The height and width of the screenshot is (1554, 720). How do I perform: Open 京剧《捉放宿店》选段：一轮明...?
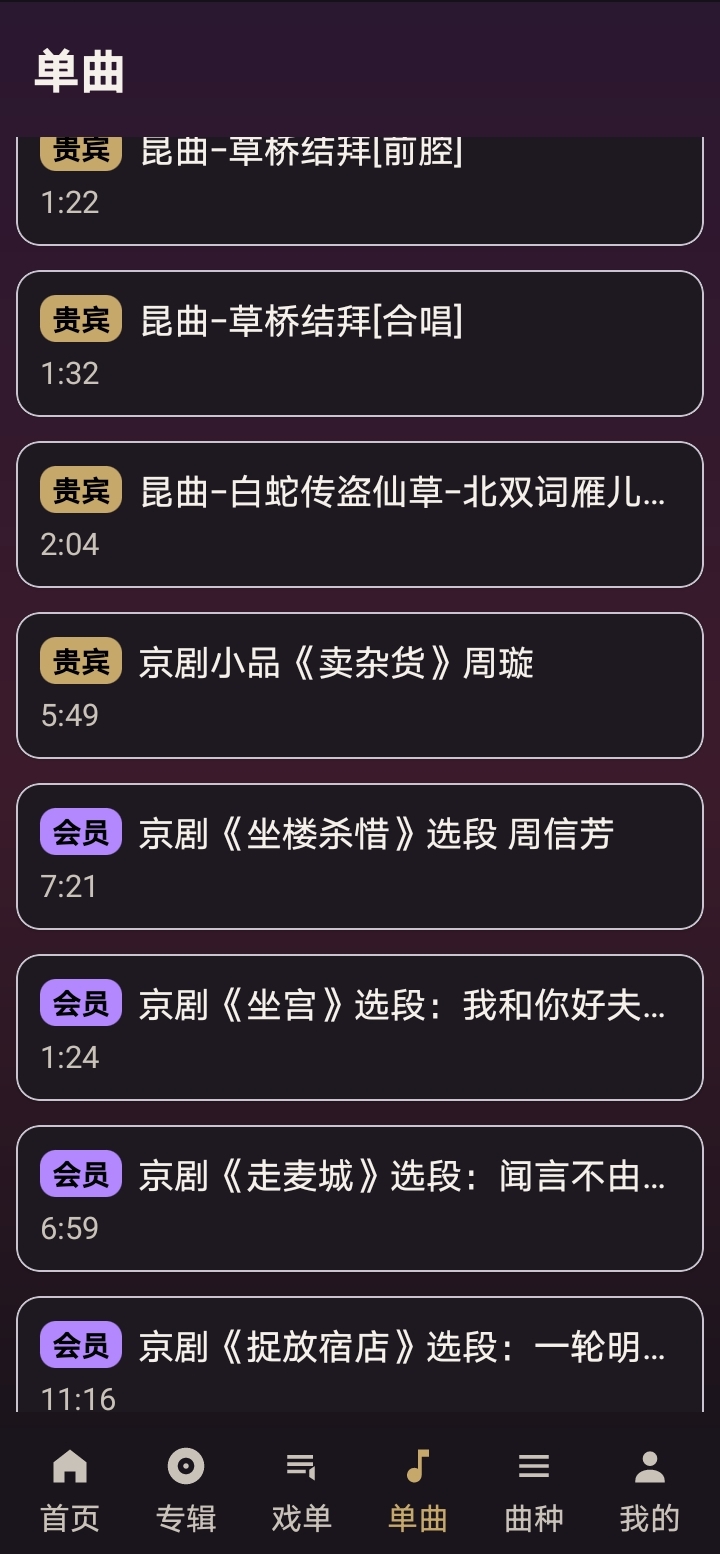[360, 1368]
